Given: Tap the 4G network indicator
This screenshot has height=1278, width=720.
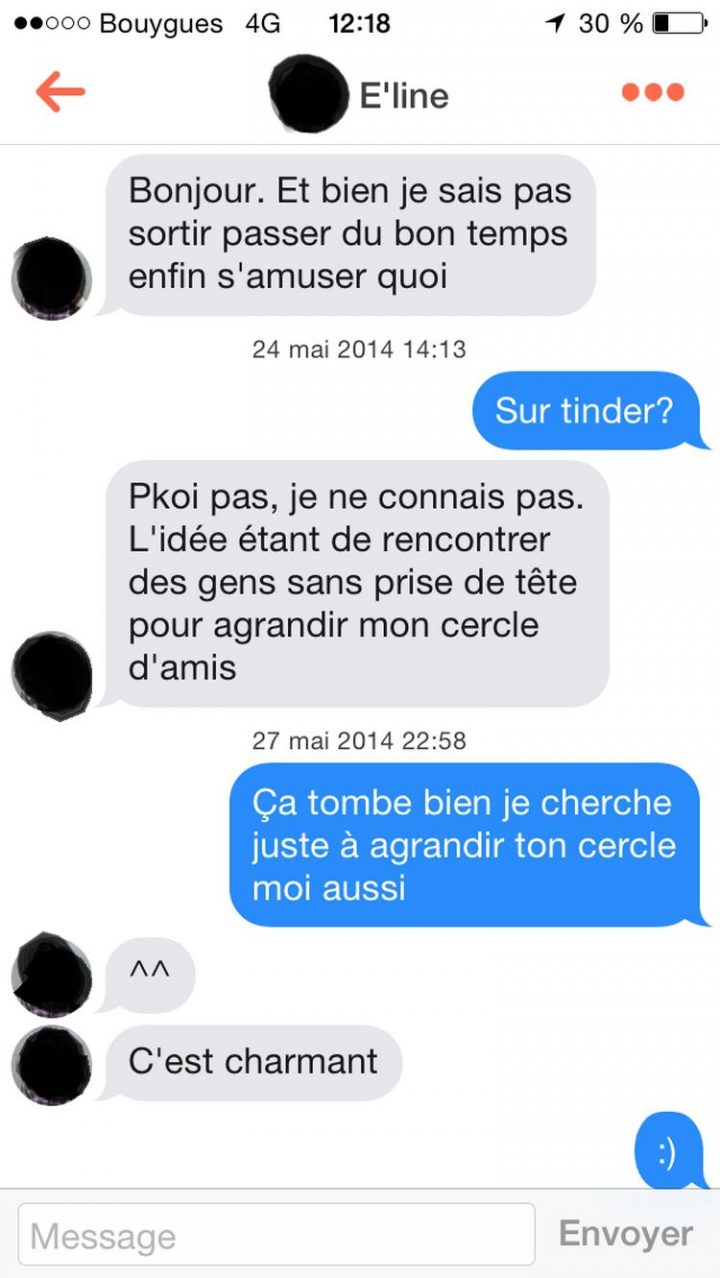Looking at the screenshot, I should click(x=260, y=23).
